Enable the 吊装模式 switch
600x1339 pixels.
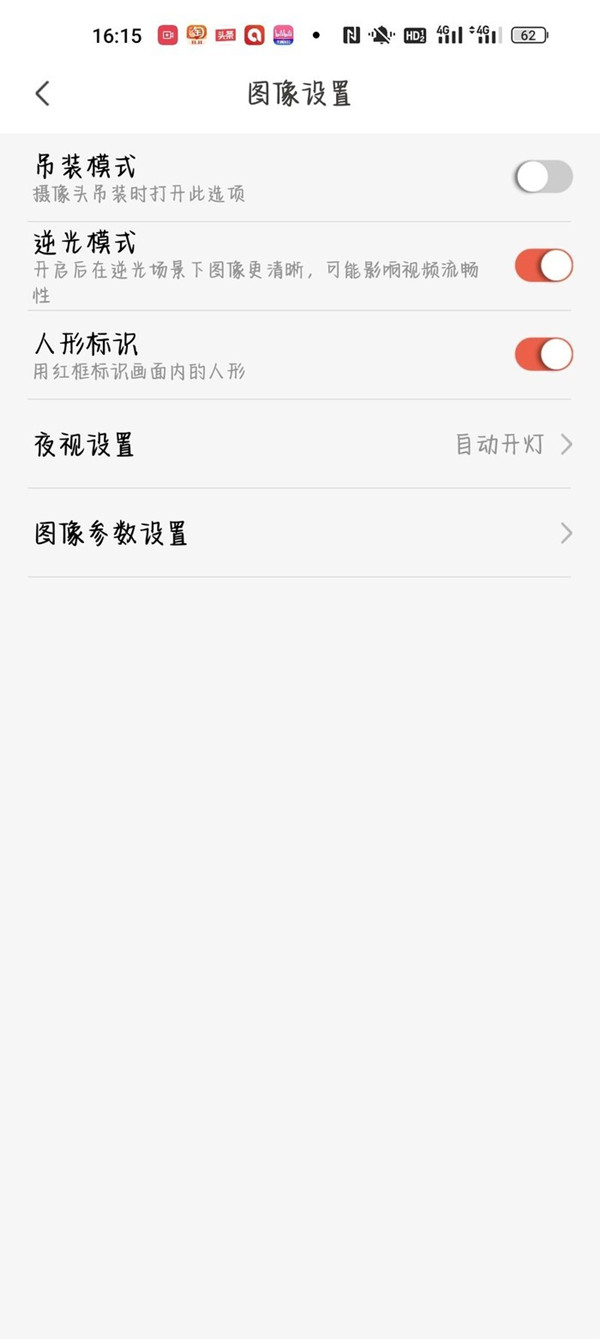pyautogui.click(x=543, y=177)
